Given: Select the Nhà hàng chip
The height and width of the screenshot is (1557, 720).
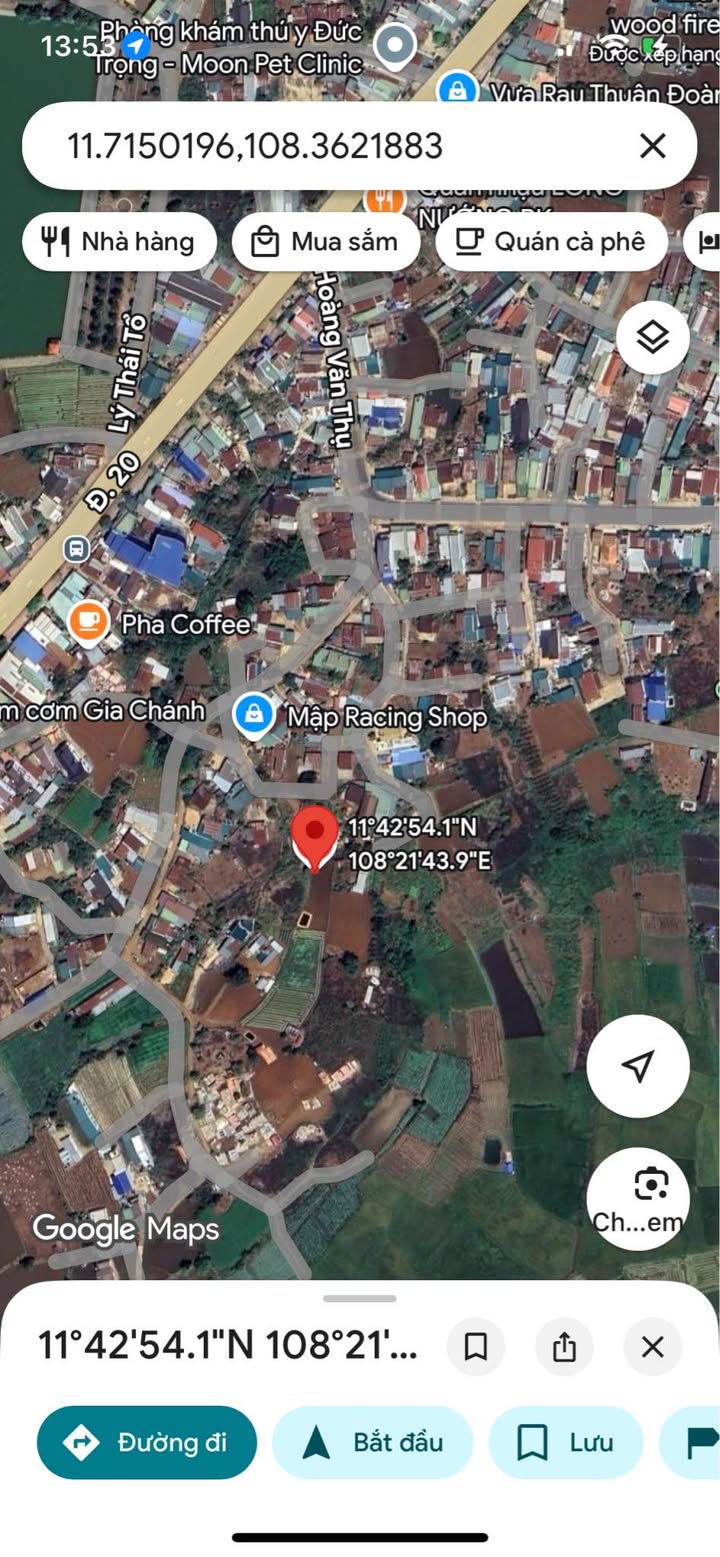Looking at the screenshot, I should (x=120, y=241).
